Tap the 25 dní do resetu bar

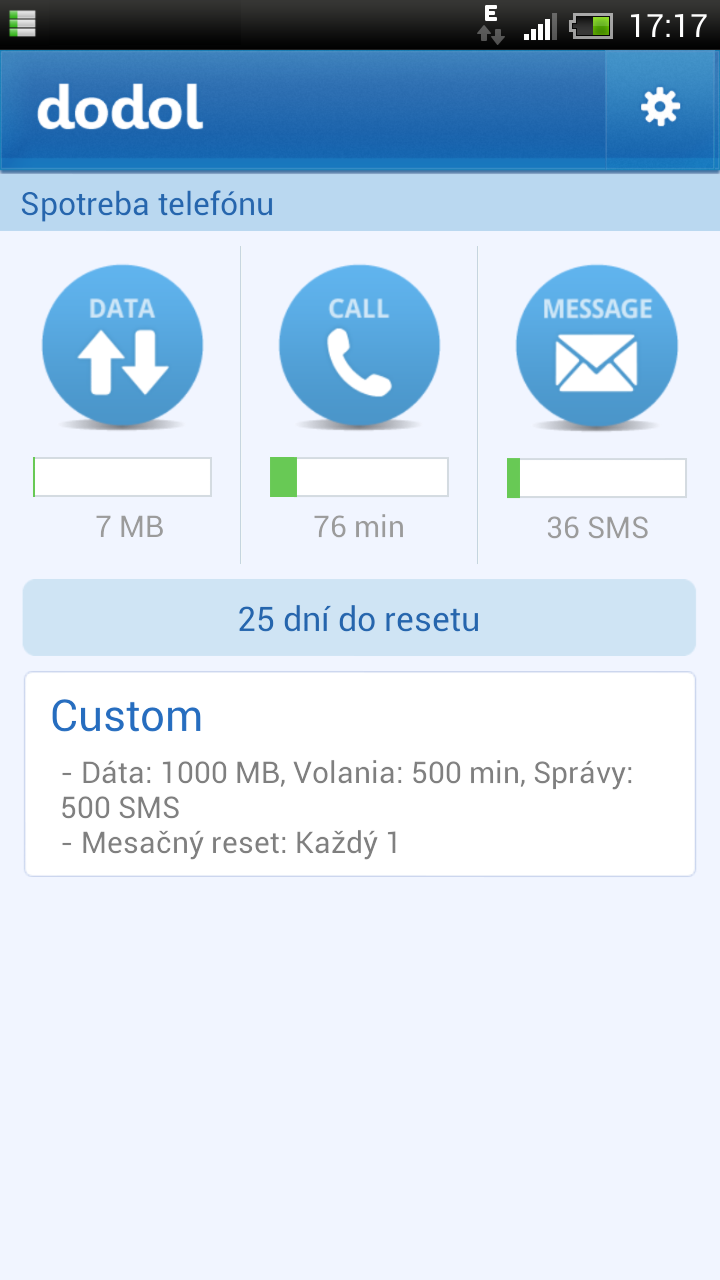(359, 619)
